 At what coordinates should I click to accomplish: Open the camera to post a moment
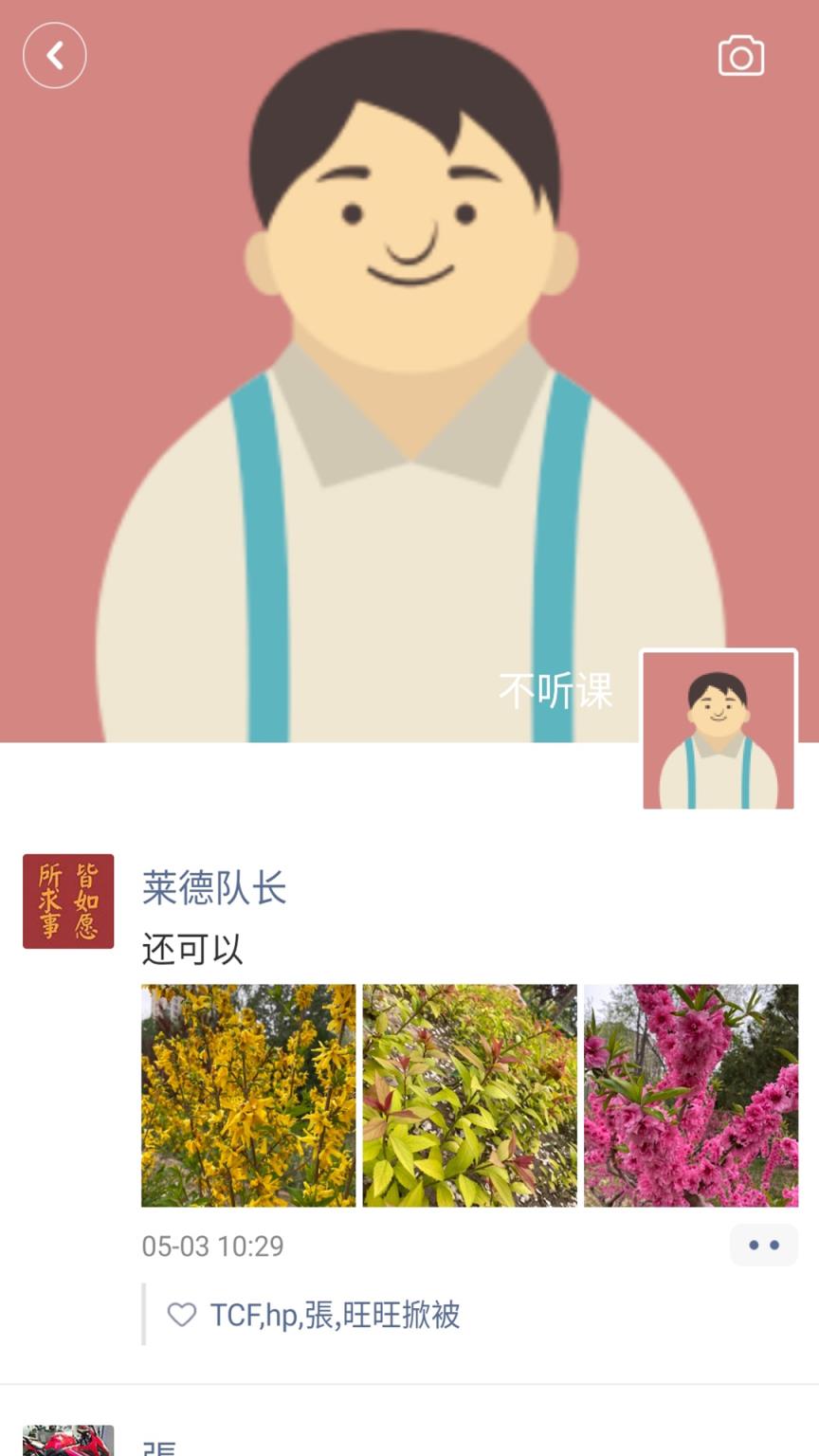(741, 57)
